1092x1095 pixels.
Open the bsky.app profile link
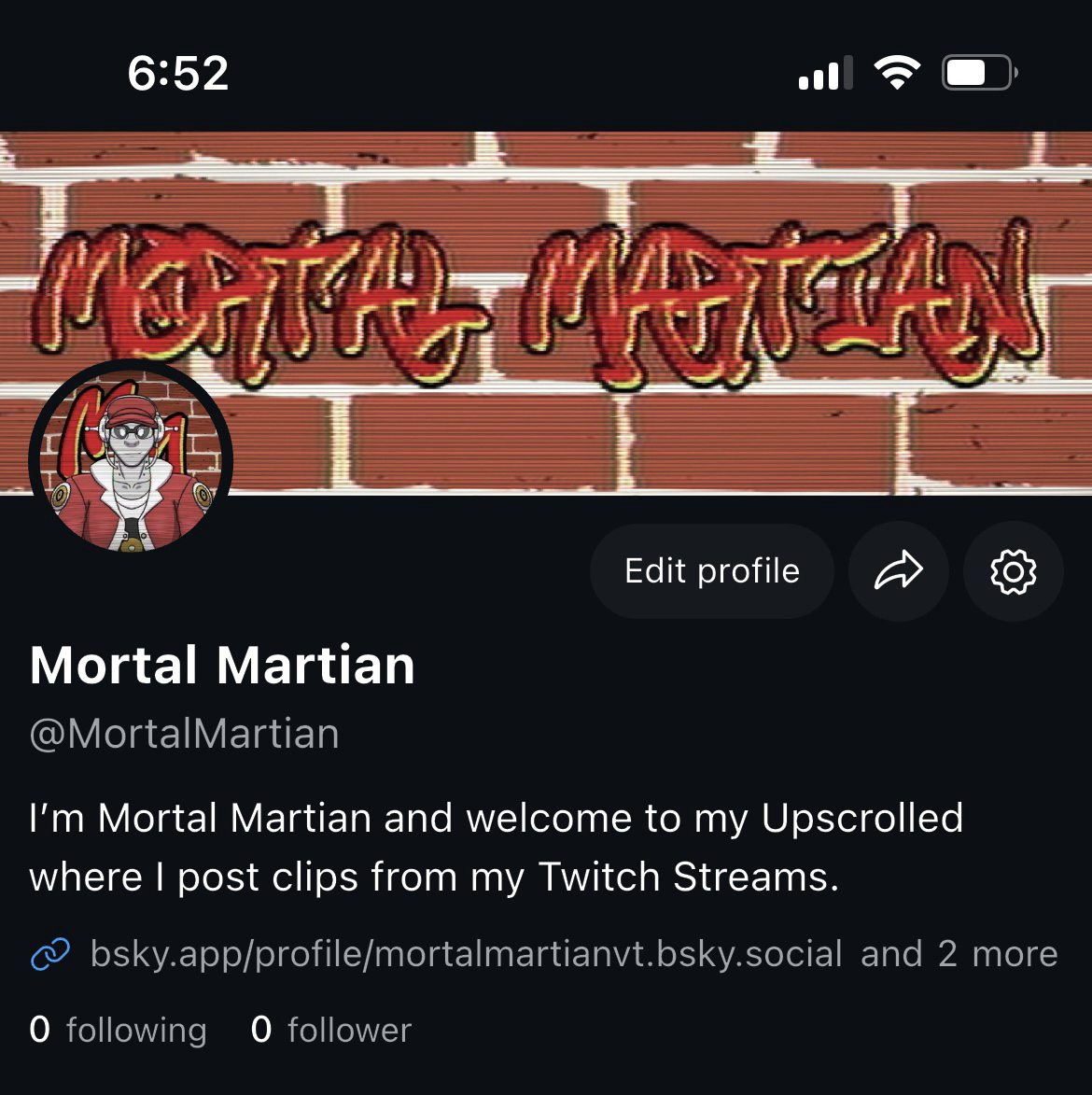coord(465,954)
